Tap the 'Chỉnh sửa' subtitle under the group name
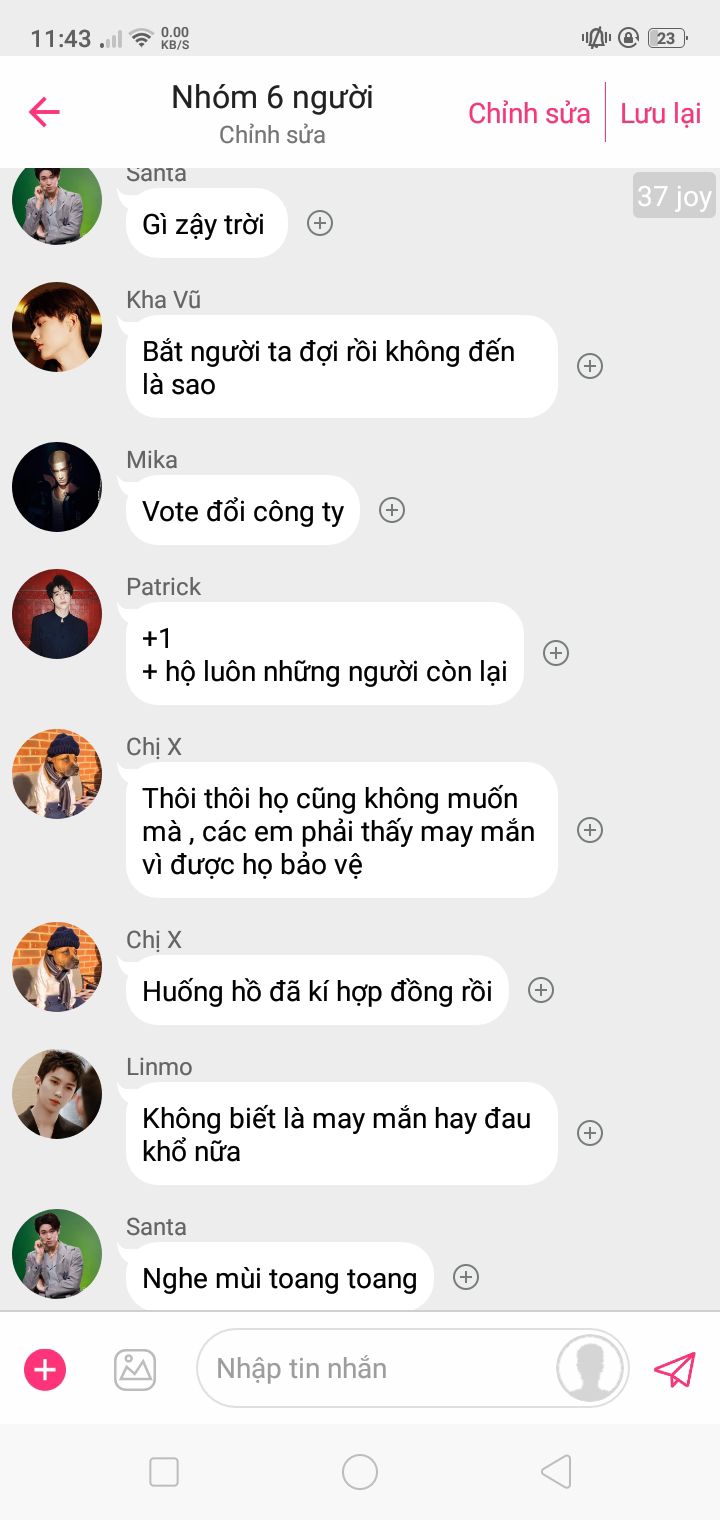The height and width of the screenshot is (1520, 720). [x=272, y=135]
